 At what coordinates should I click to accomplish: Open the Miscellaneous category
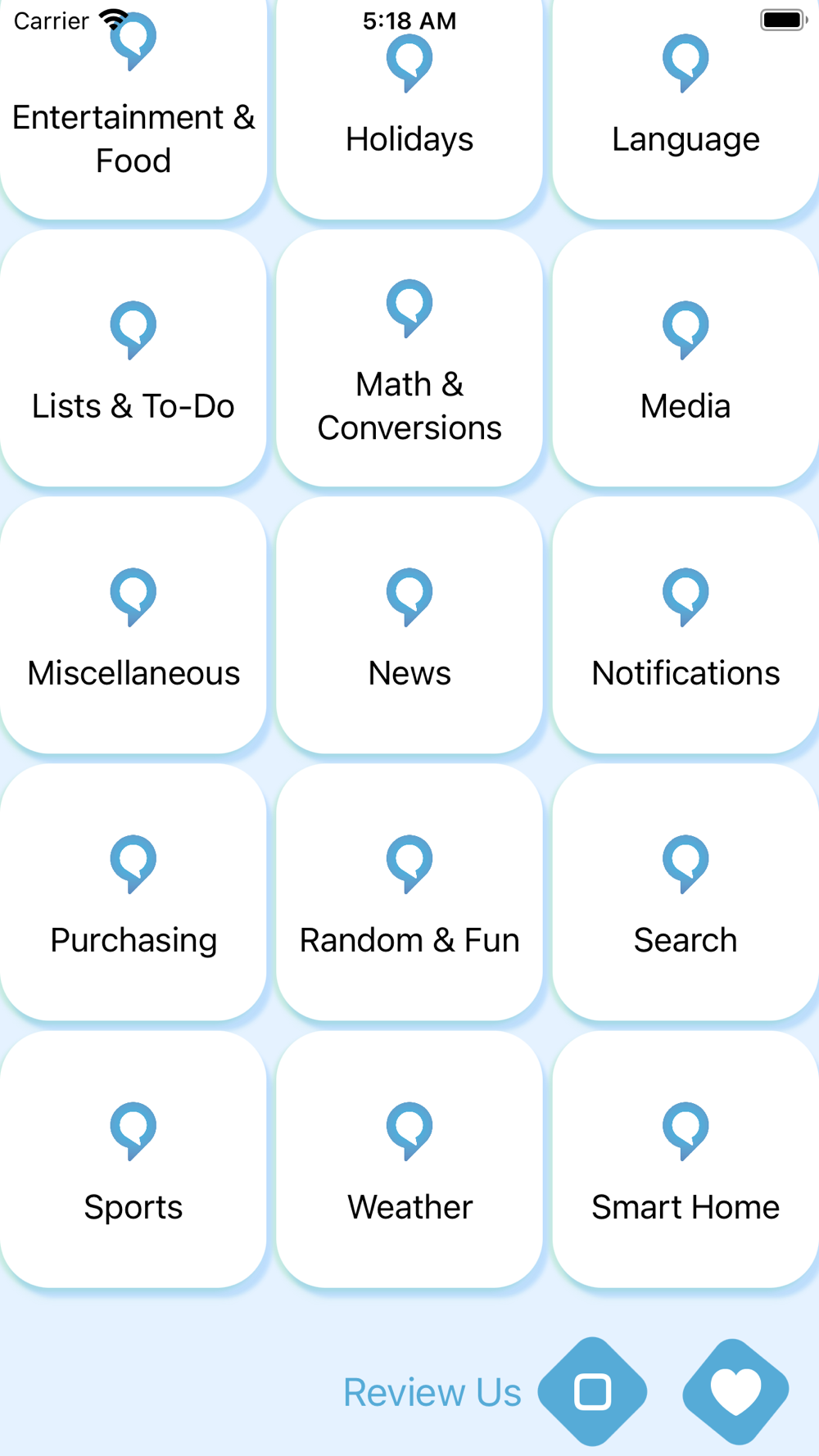[x=133, y=625]
